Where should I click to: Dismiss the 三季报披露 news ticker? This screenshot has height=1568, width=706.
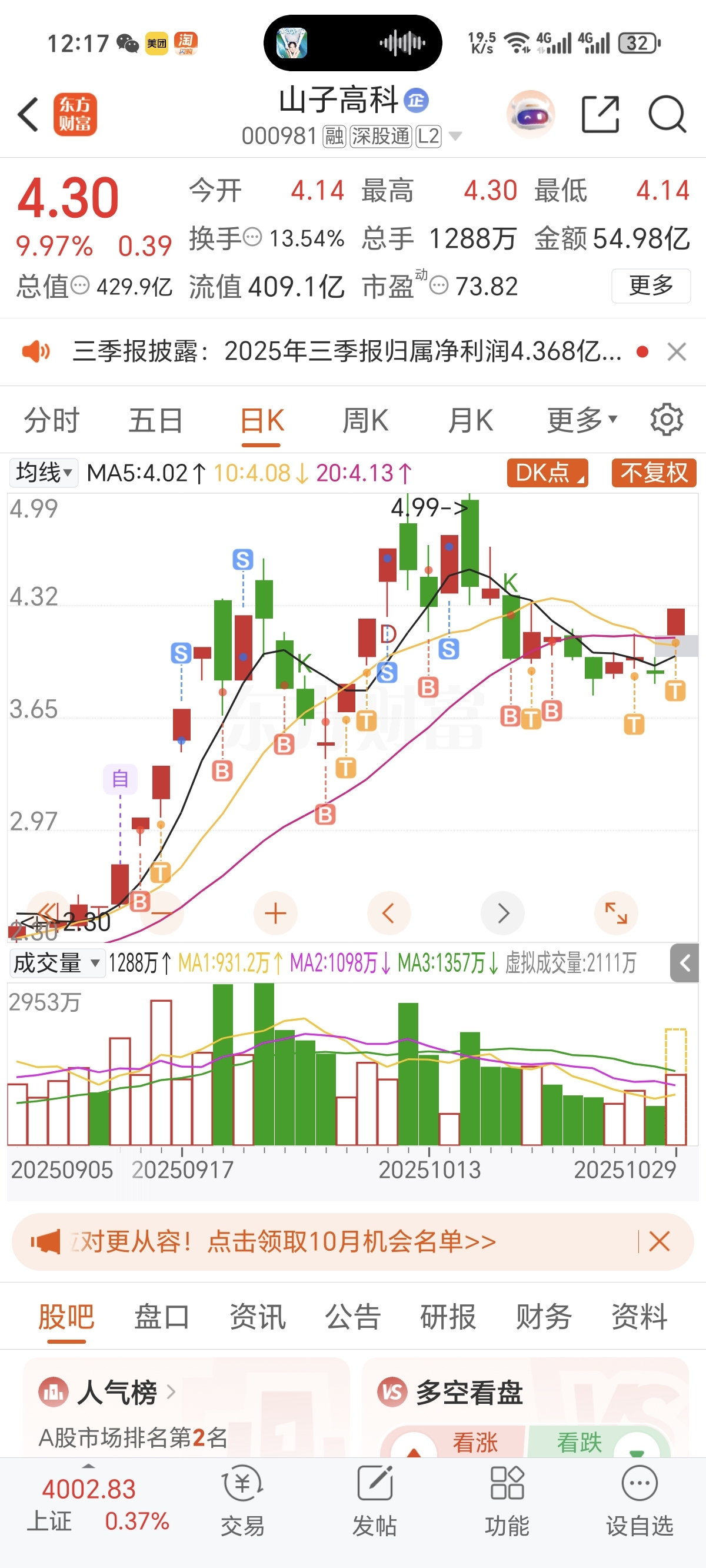[x=677, y=352]
